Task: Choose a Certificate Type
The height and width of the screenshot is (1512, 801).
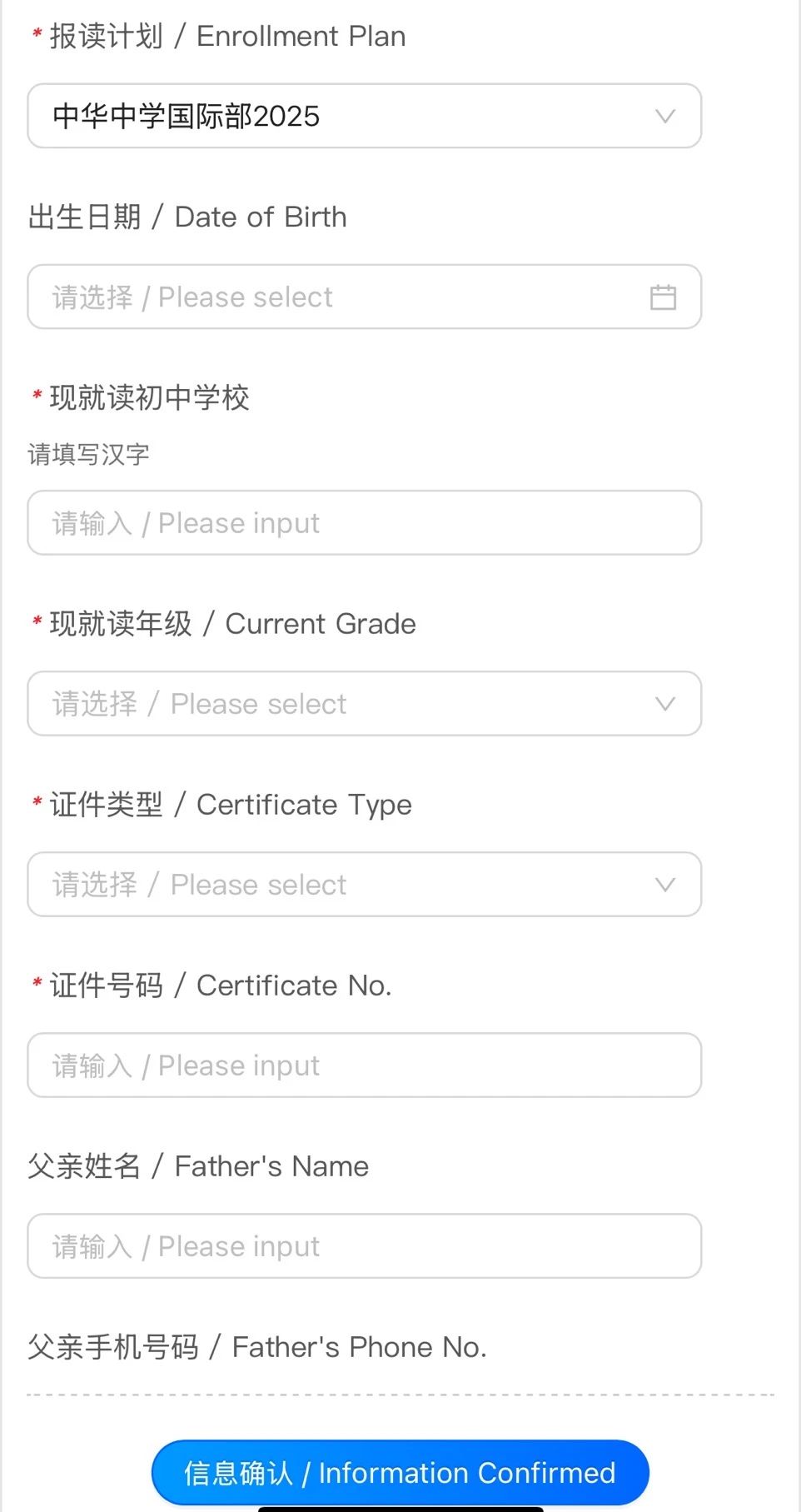Action: tap(365, 884)
